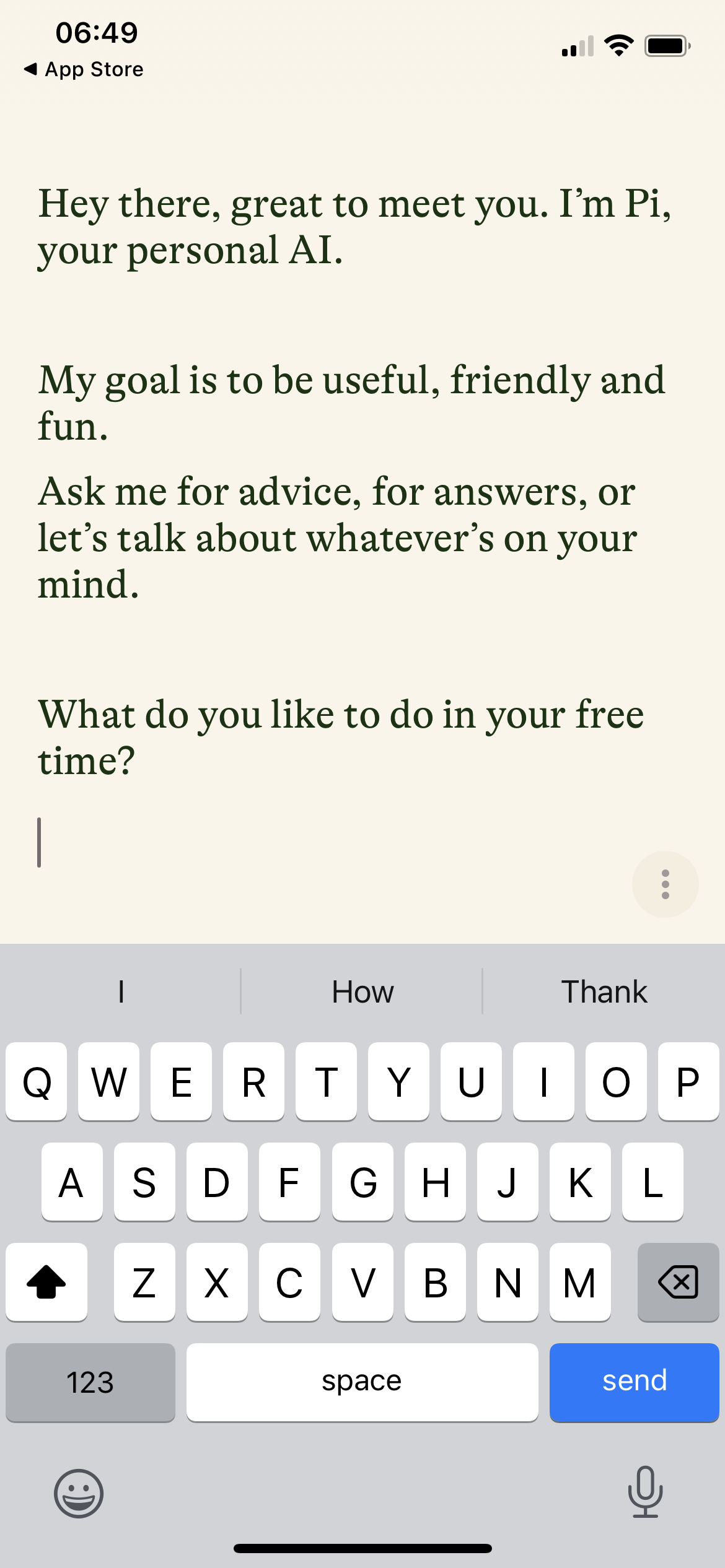This screenshot has width=725, height=1568.
Task: Open the emoji keyboard
Action: [79, 1493]
